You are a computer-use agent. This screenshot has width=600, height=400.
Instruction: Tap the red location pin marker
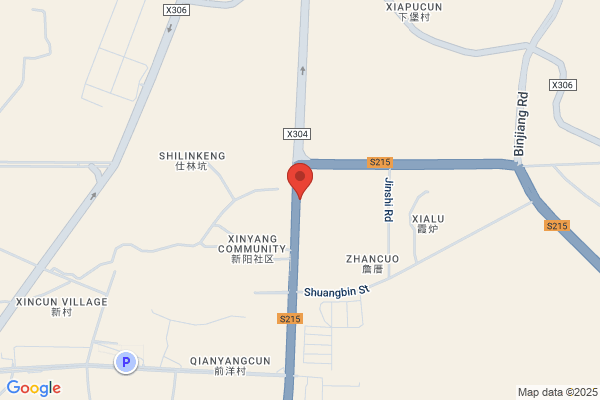click(300, 180)
